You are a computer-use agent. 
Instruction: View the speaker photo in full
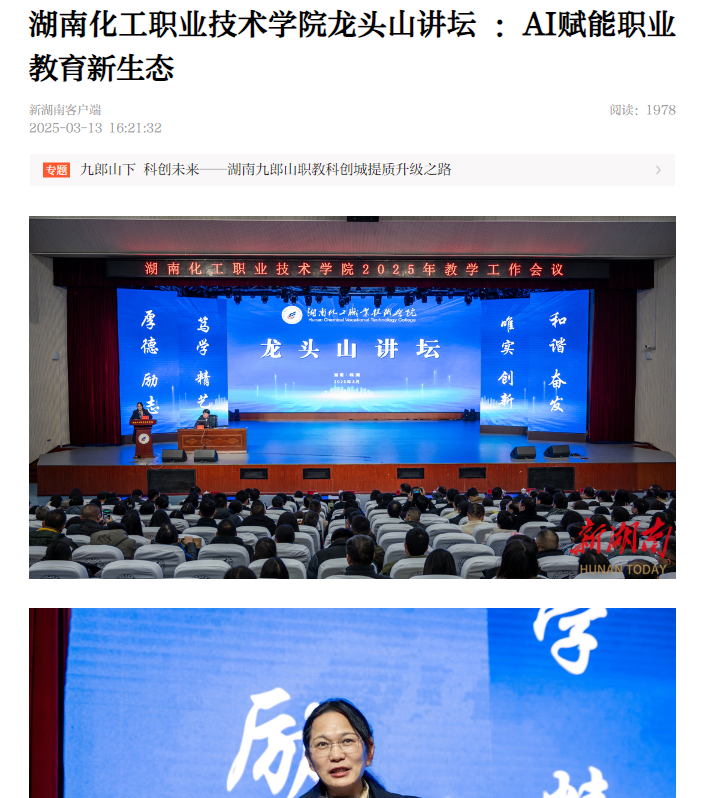tap(352, 703)
